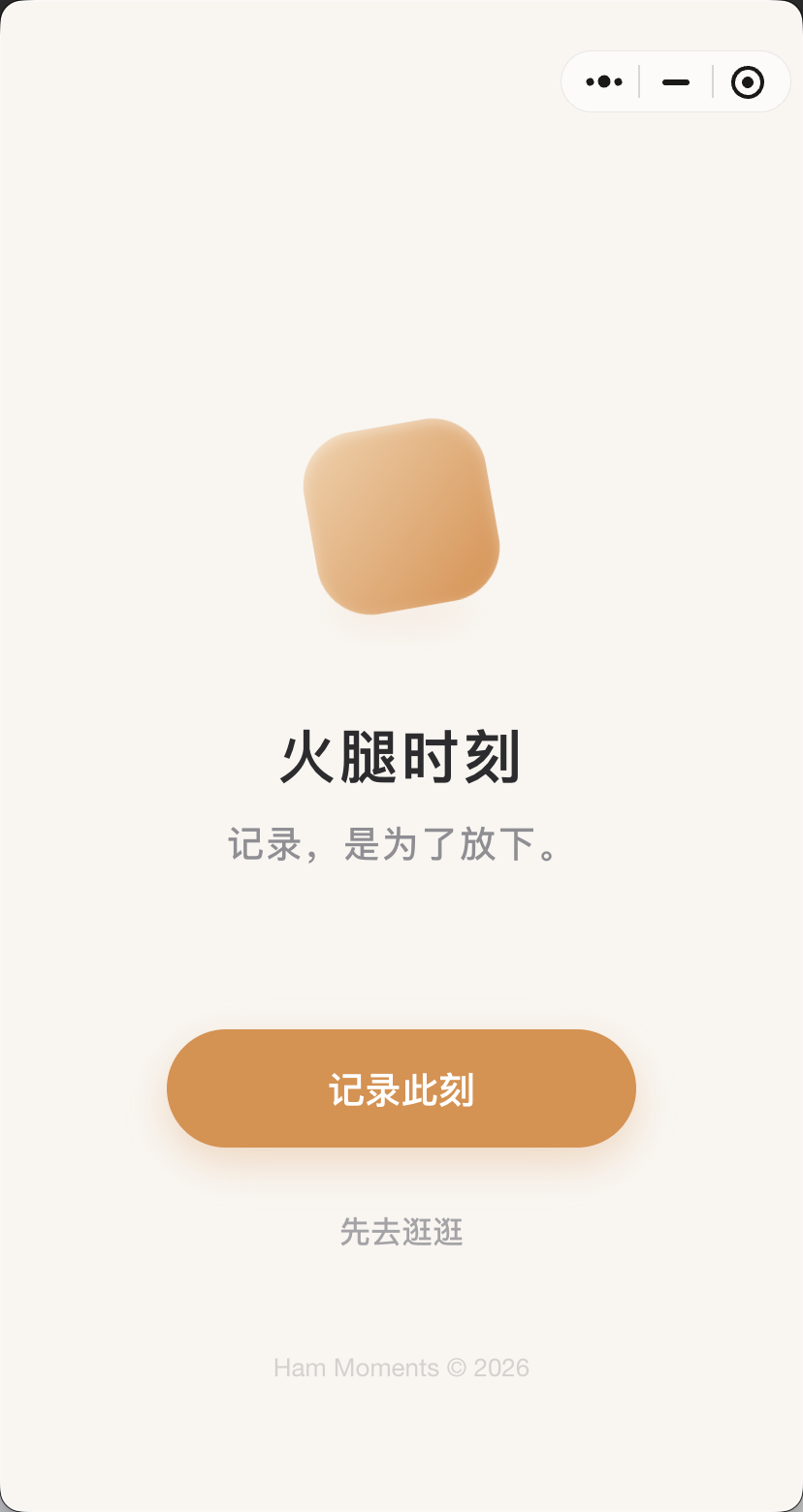This screenshot has height=1512, width=803.
Task: Tap the center of the 记录此刻 button label
Action: pos(401,1087)
